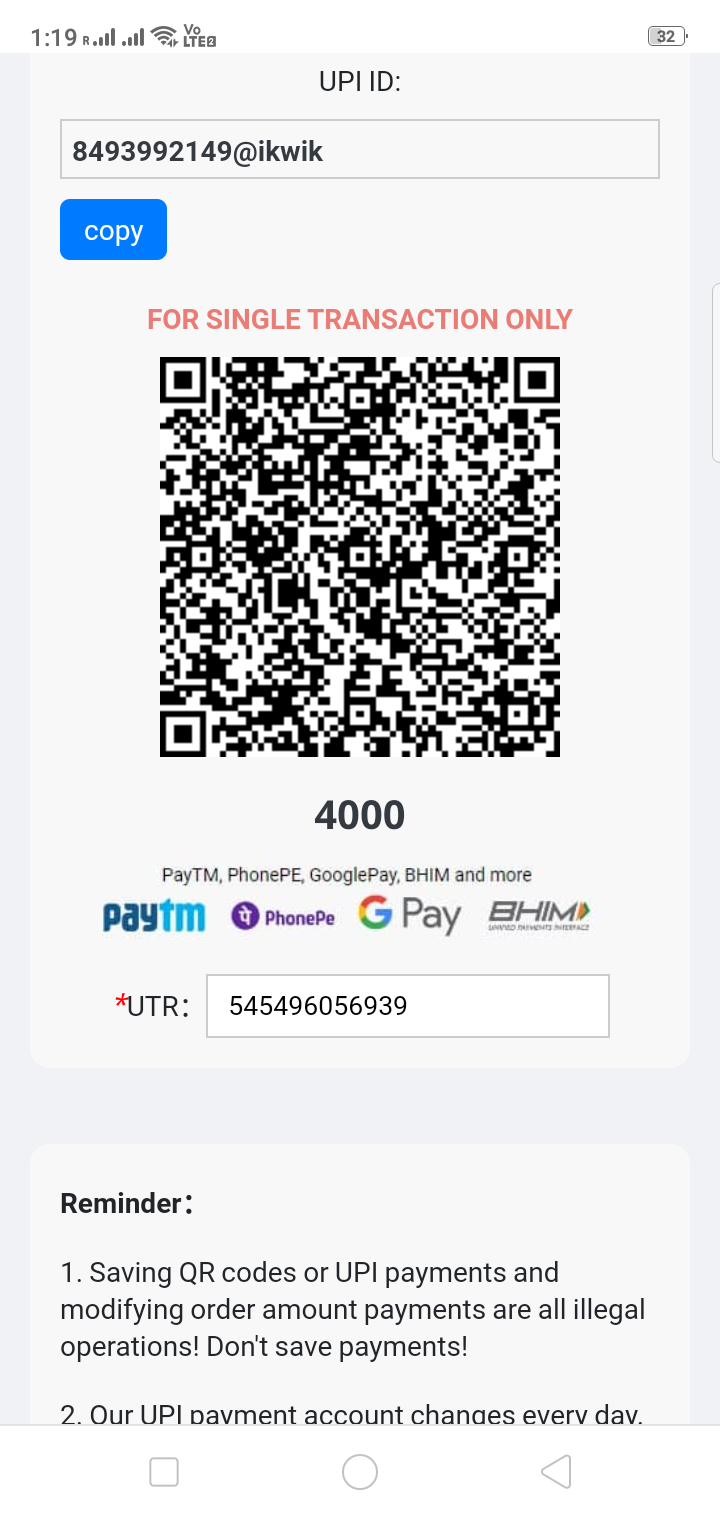Tap the blue copy button
The image size is (720, 1520).
coord(113,230)
